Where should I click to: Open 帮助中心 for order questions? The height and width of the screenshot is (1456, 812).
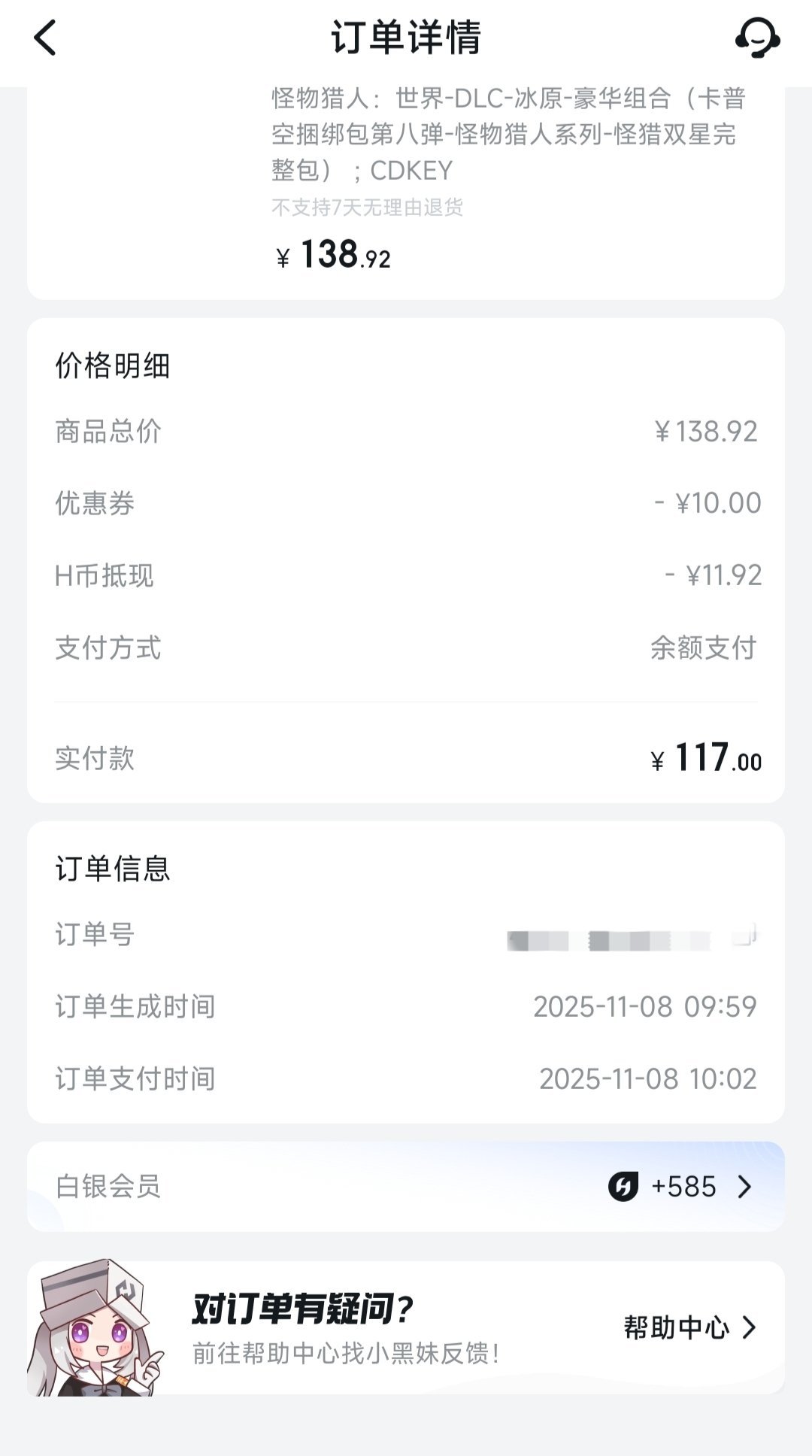click(689, 1328)
